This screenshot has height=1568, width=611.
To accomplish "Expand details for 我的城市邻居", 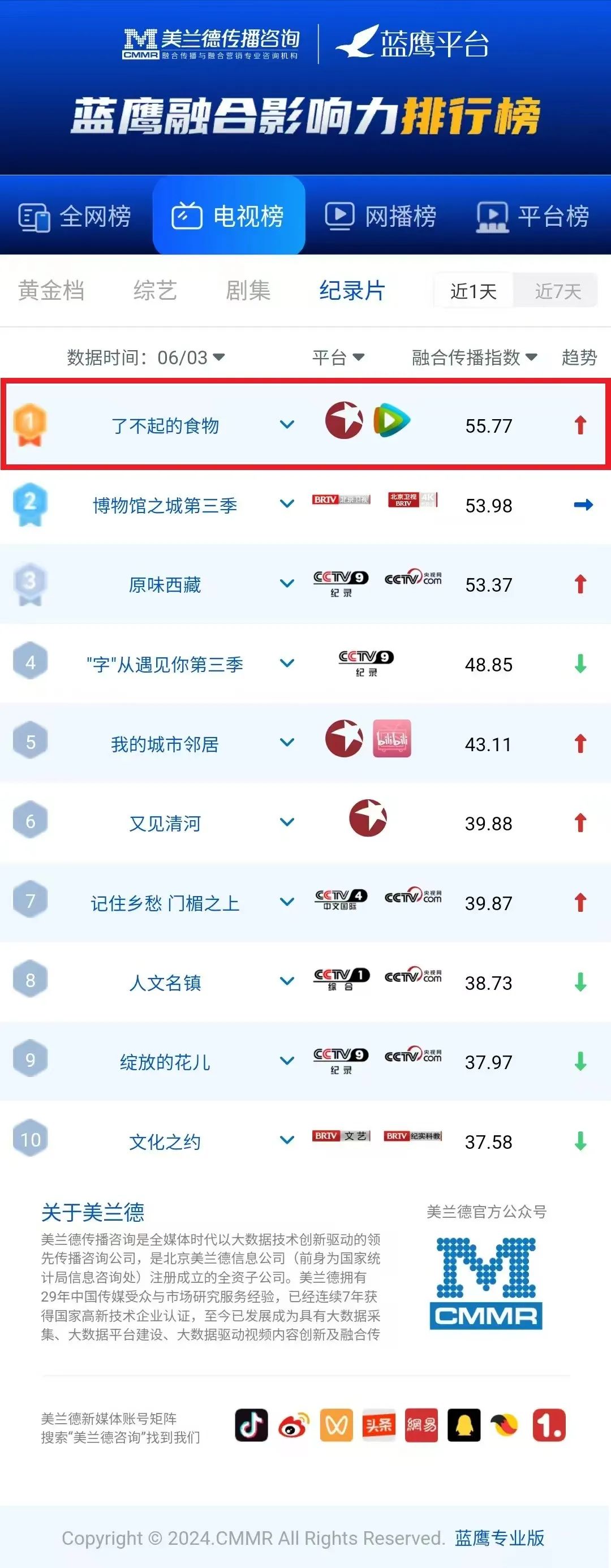I will click(287, 743).
